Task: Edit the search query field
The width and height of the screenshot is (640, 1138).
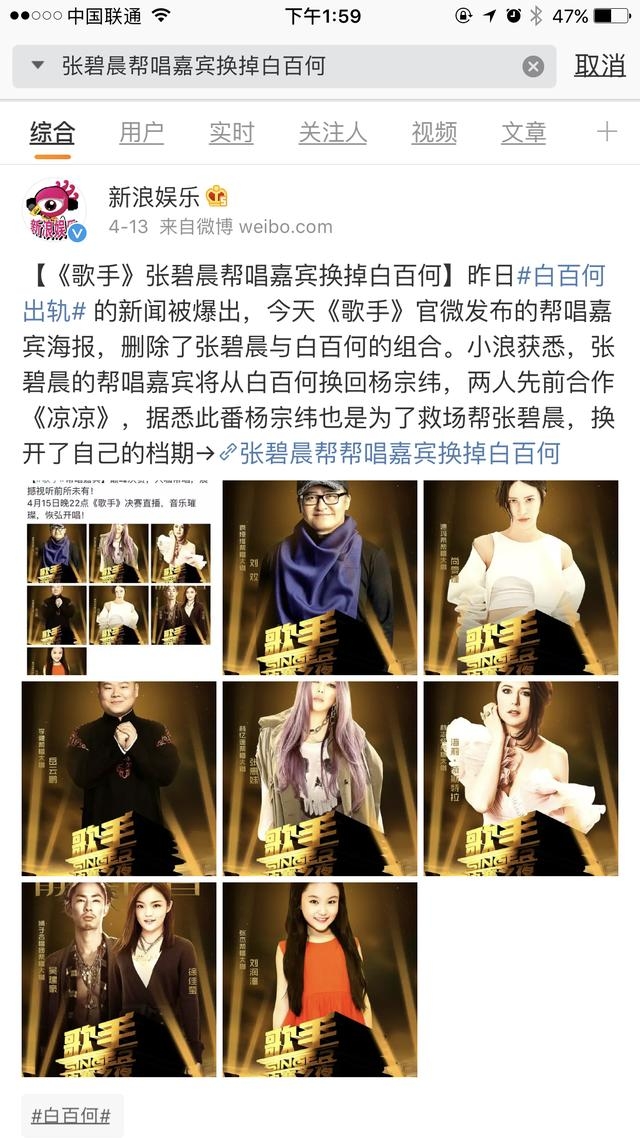Action: coord(280,67)
